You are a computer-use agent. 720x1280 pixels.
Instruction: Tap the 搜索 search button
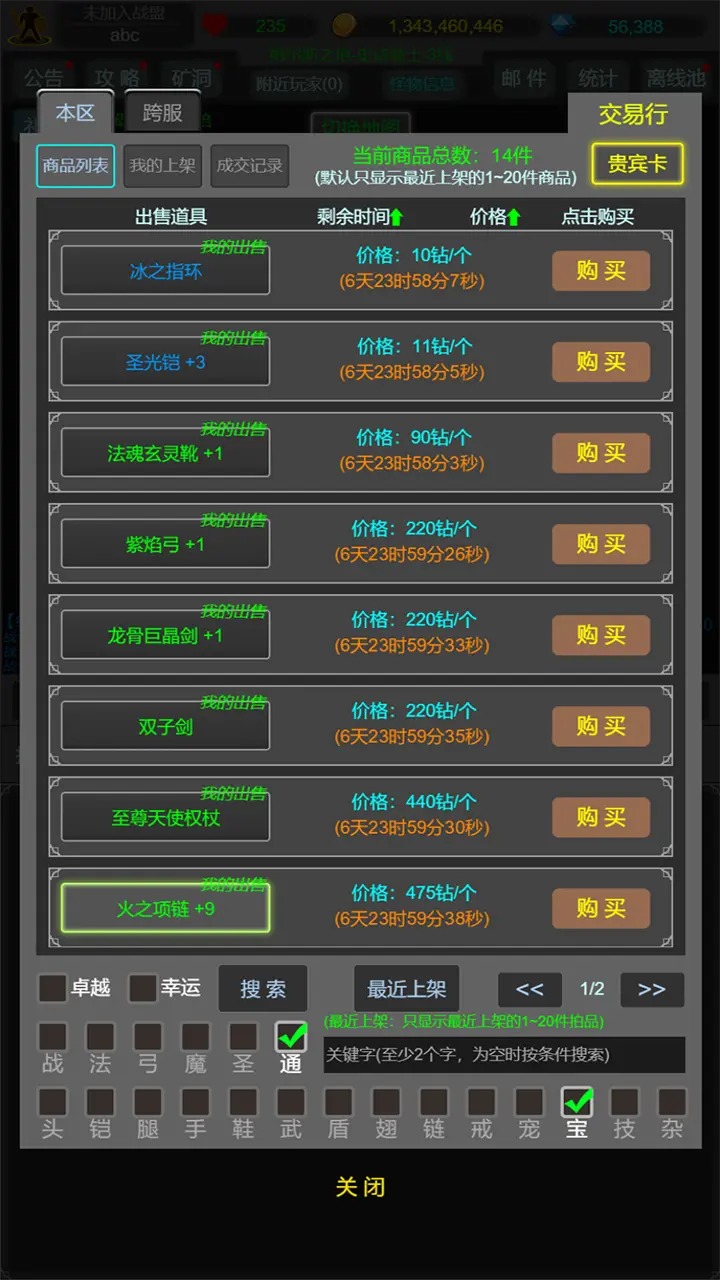263,989
